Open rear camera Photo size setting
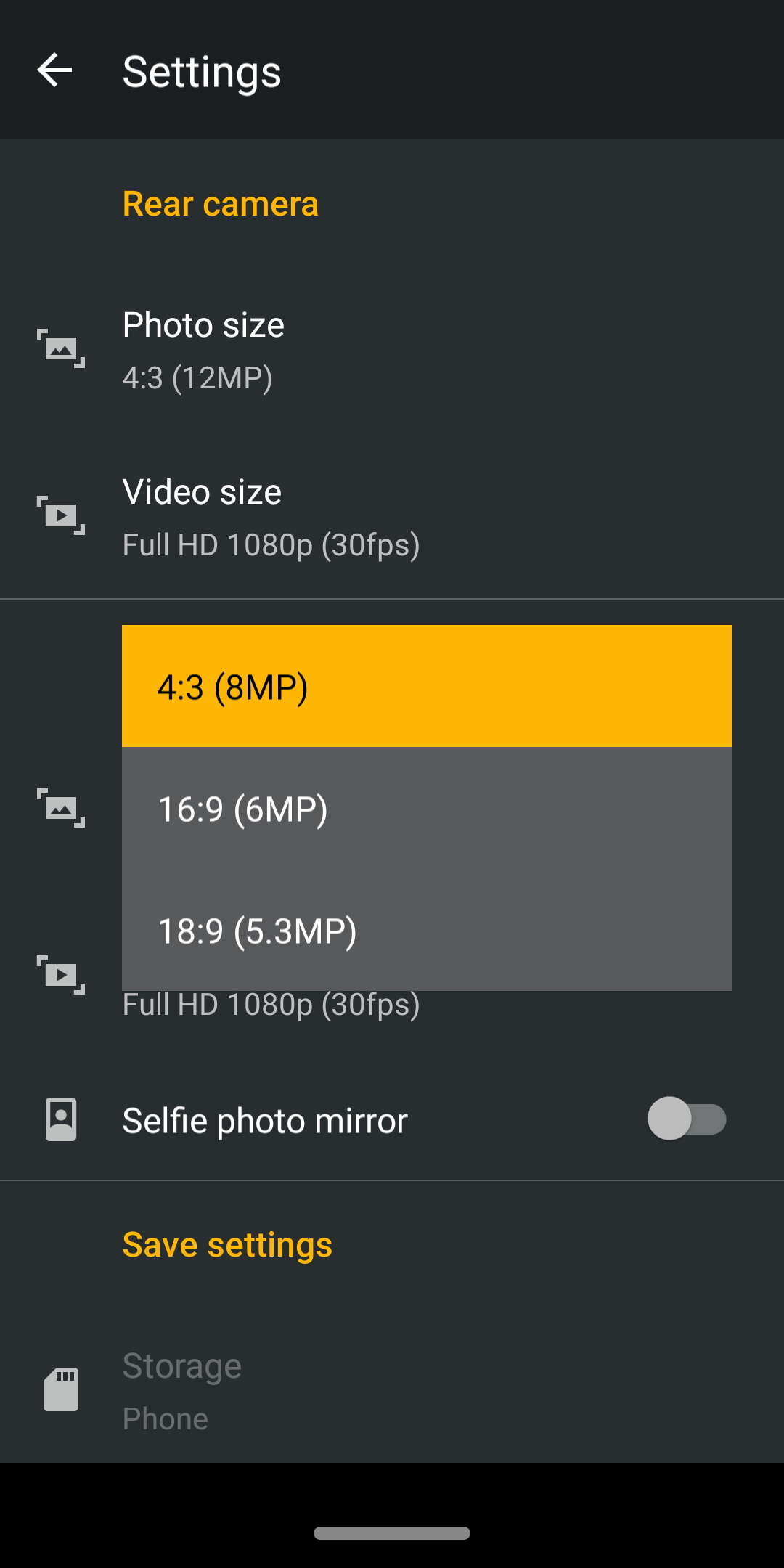784x1568 pixels. (392, 349)
